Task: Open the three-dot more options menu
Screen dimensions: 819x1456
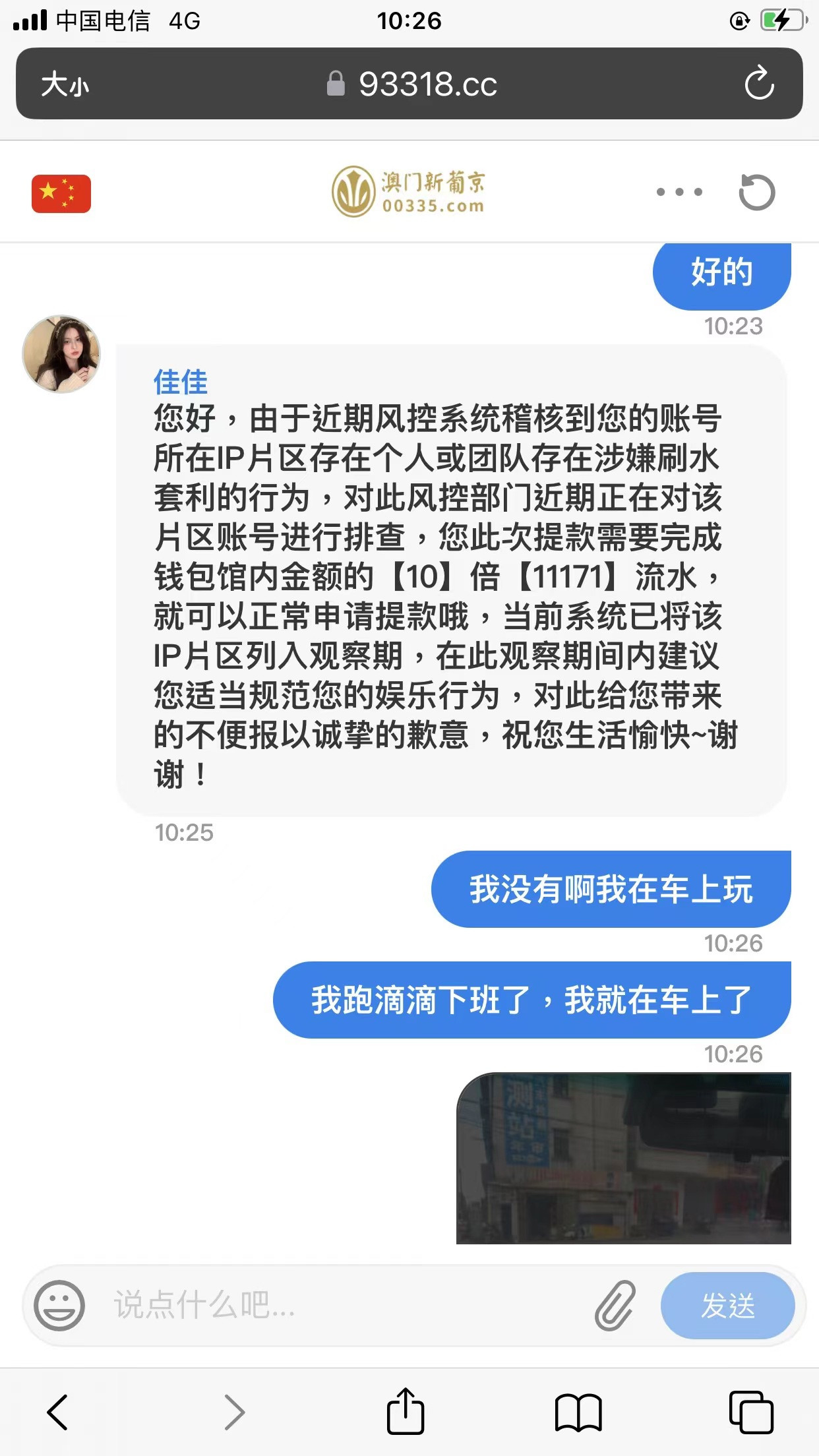Action: (679, 192)
